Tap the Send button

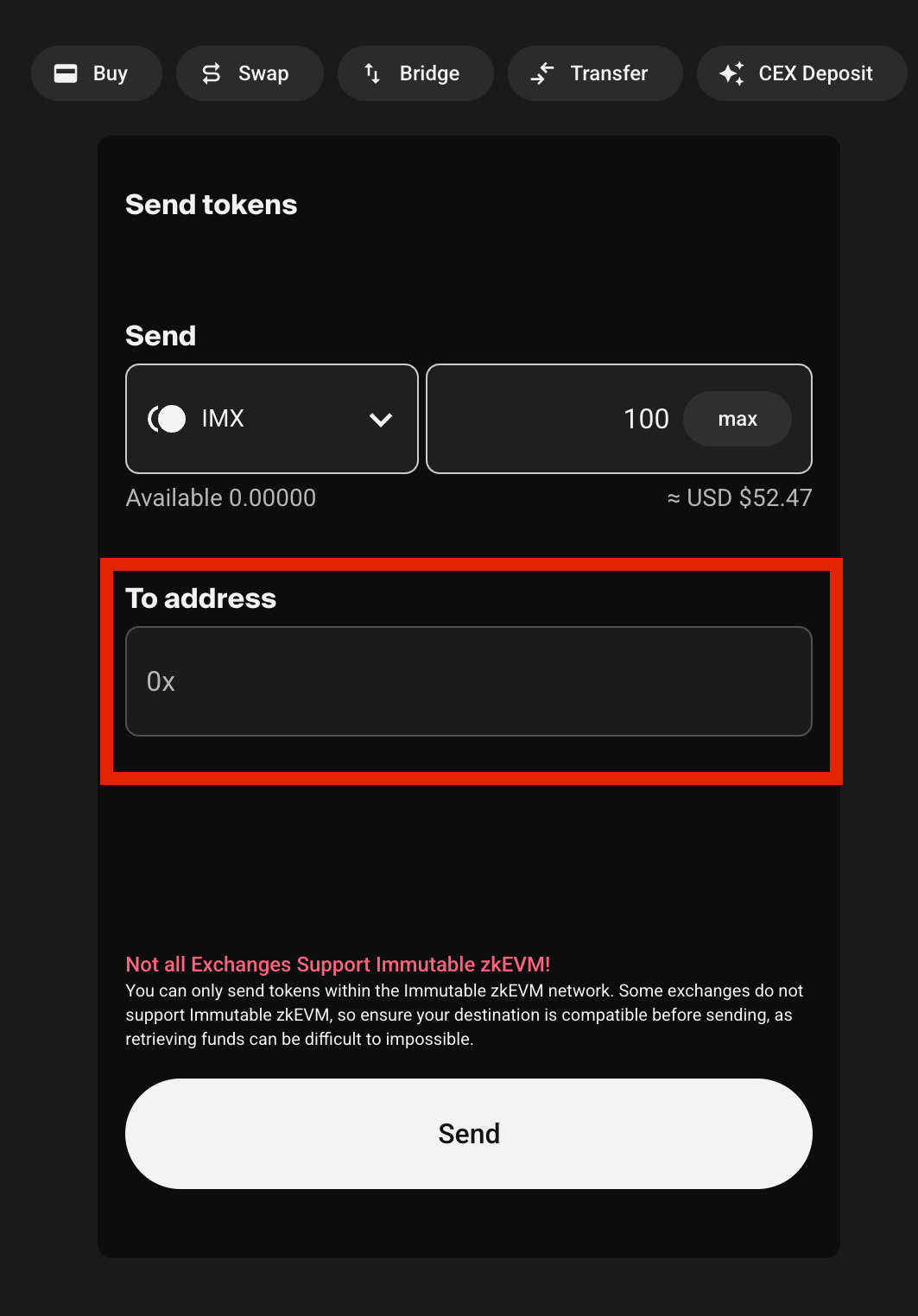(468, 1133)
